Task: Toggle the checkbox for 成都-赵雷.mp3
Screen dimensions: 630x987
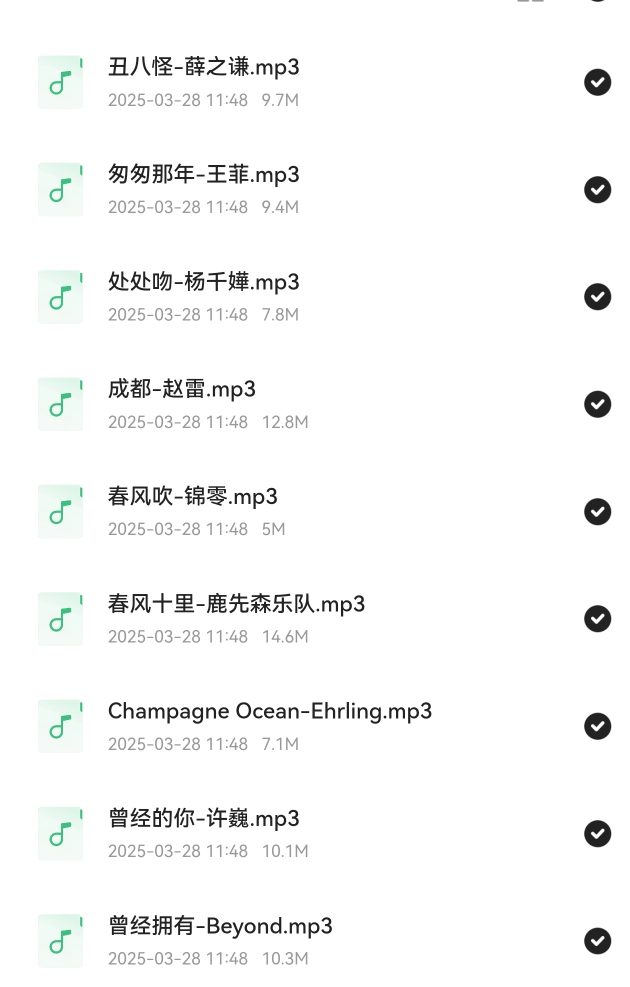Action: 597,404
